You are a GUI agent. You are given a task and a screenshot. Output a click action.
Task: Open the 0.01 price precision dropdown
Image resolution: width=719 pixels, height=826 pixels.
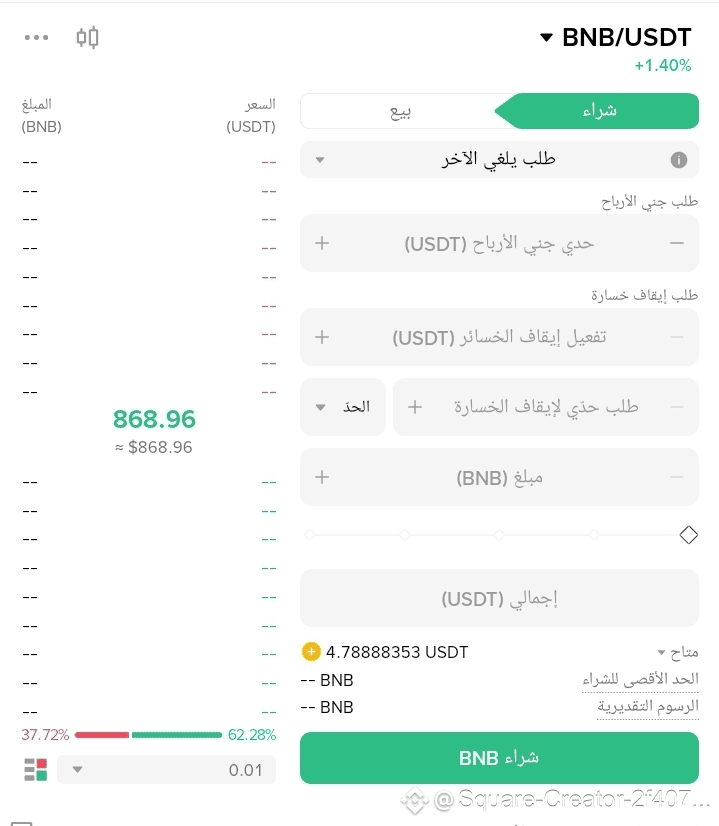(166, 770)
